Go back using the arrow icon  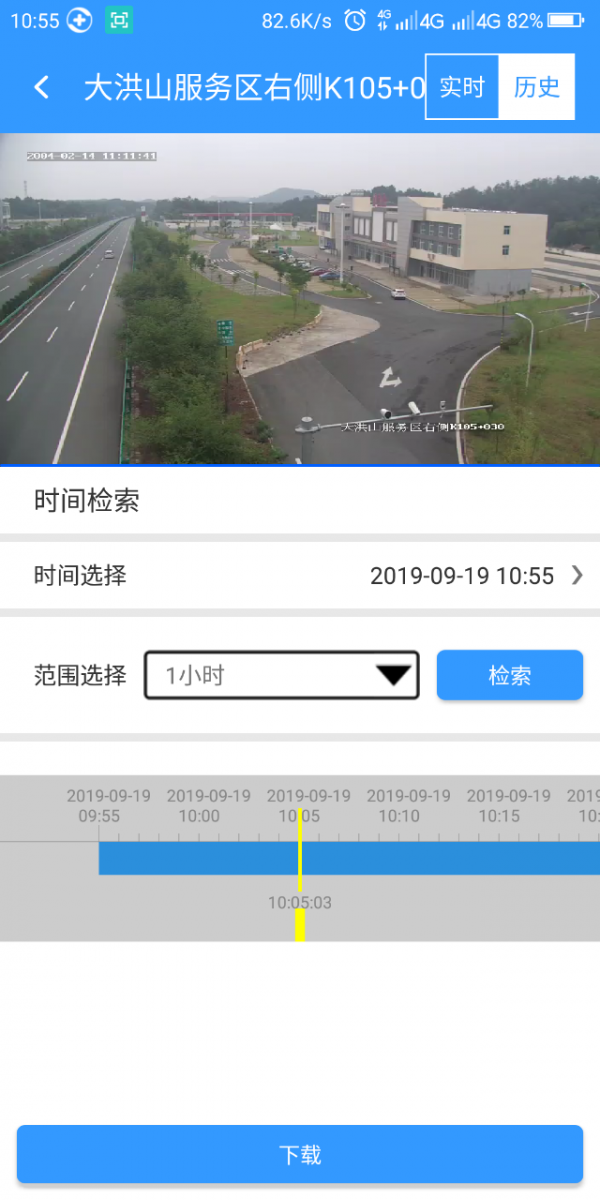point(41,87)
